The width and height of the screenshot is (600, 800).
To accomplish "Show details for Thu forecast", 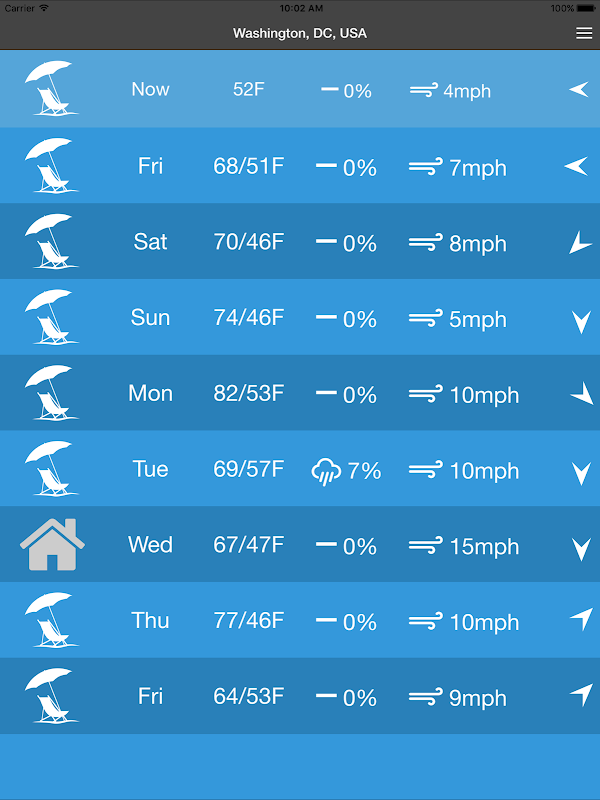I will pos(300,621).
